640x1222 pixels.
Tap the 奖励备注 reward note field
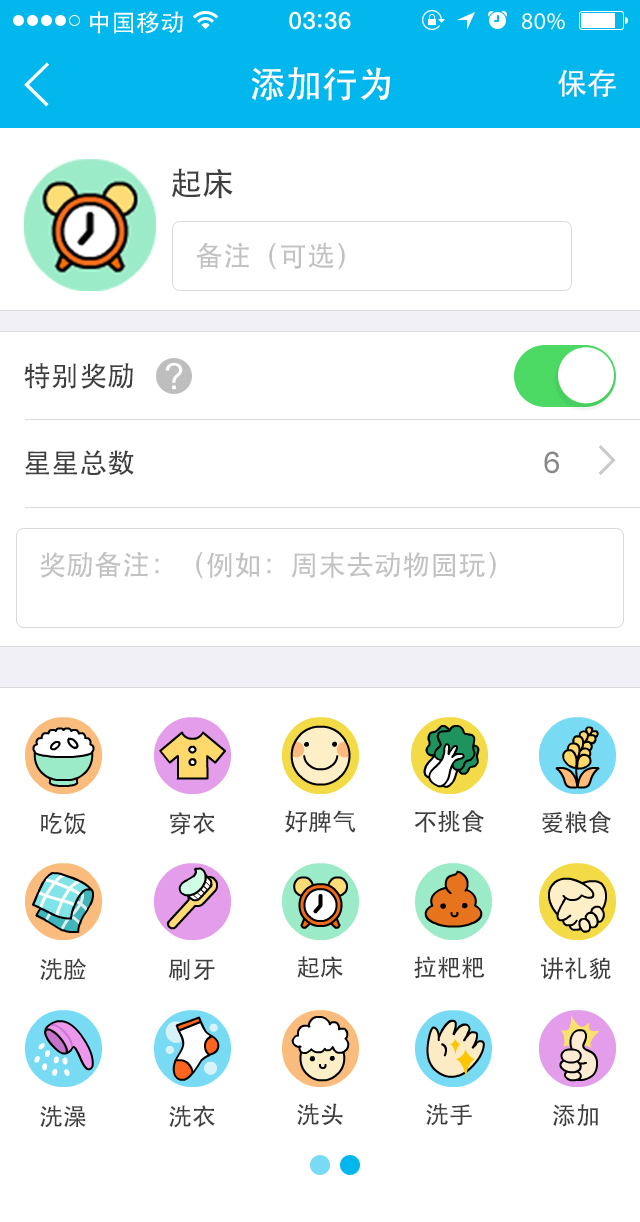pyautogui.click(x=320, y=578)
